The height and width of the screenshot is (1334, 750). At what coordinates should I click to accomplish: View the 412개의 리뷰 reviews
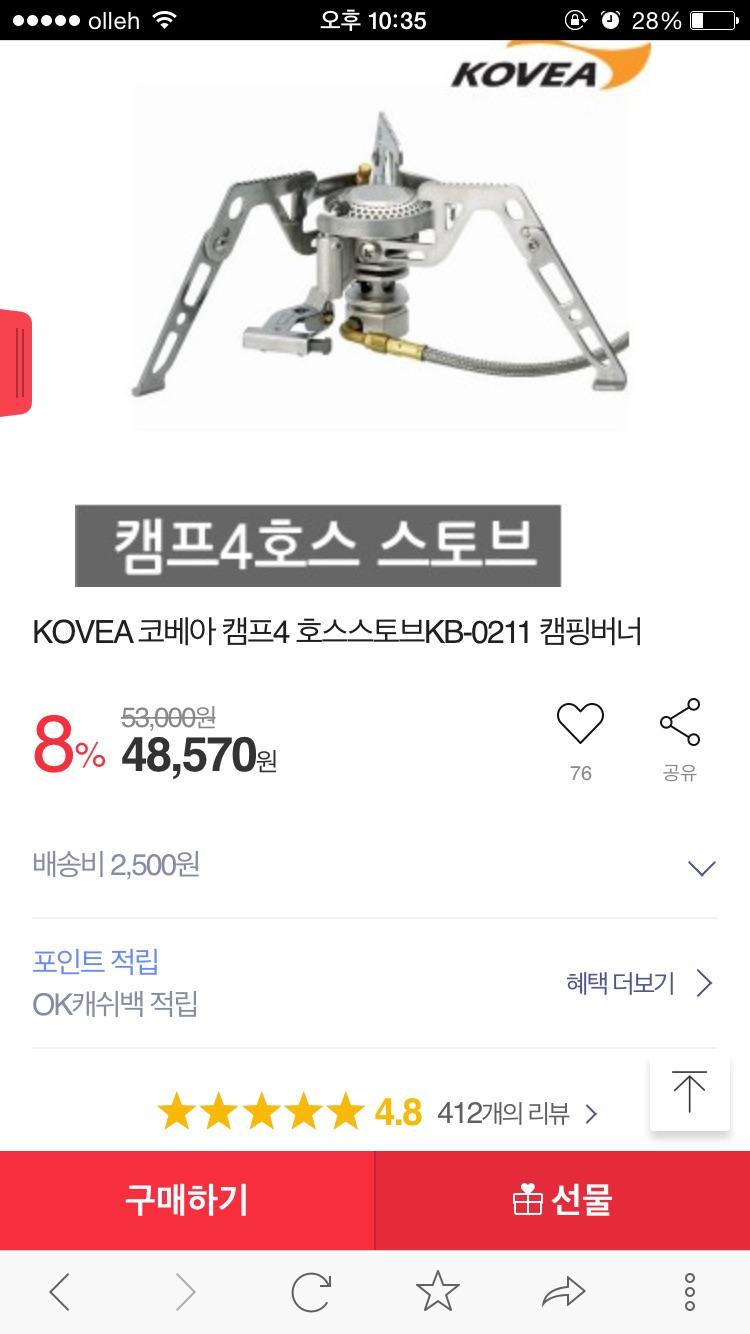click(x=517, y=1112)
